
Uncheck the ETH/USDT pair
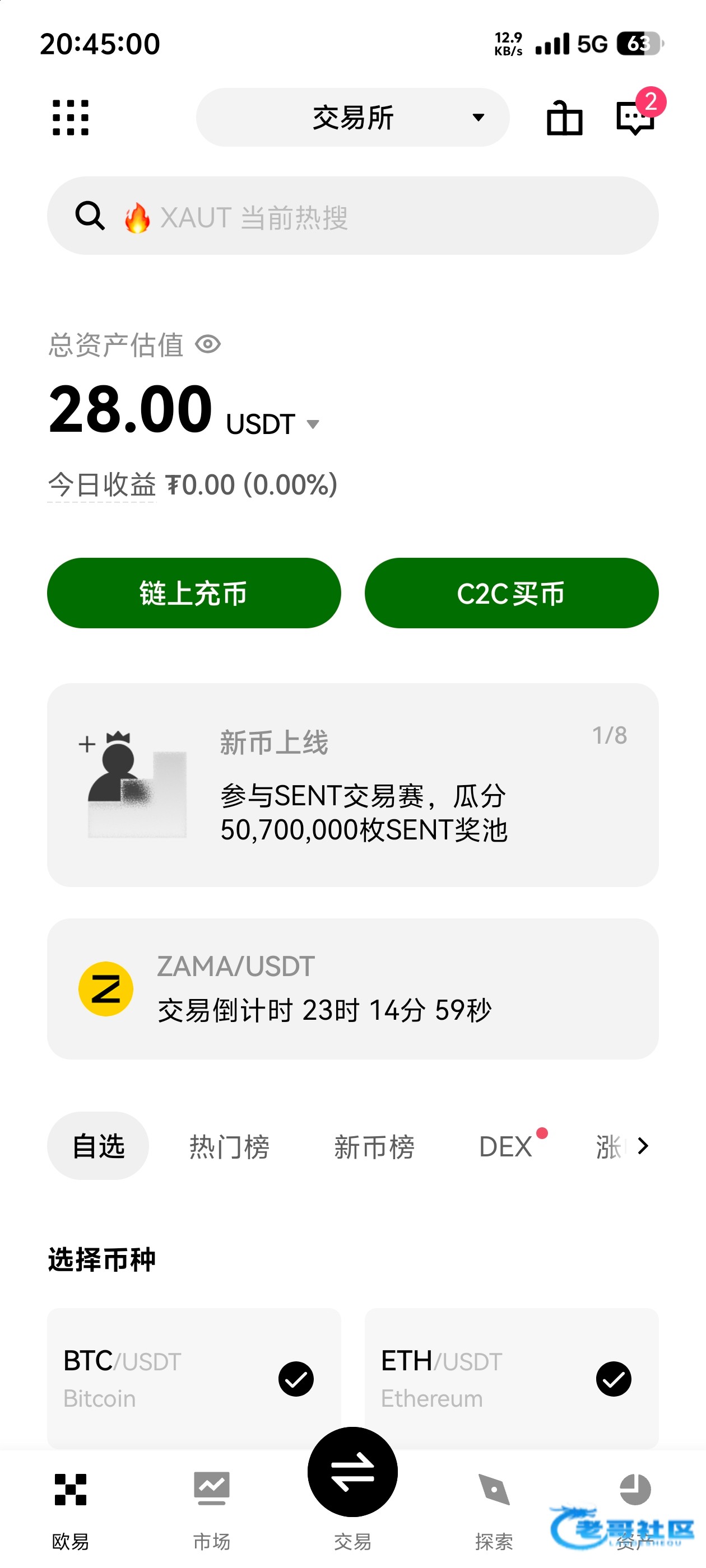tap(614, 1379)
